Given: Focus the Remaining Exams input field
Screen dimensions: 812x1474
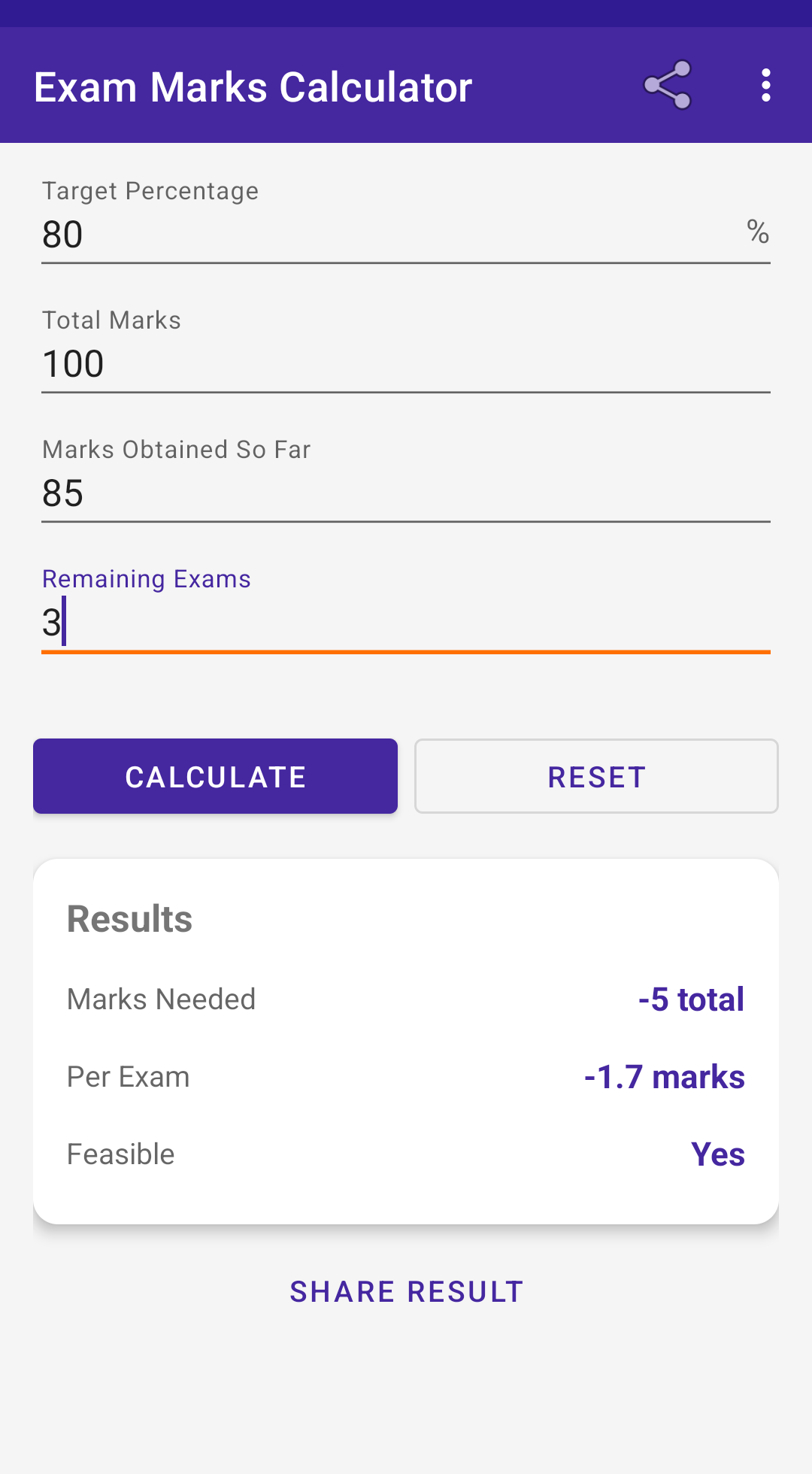Looking at the screenshot, I should pos(301,623).
